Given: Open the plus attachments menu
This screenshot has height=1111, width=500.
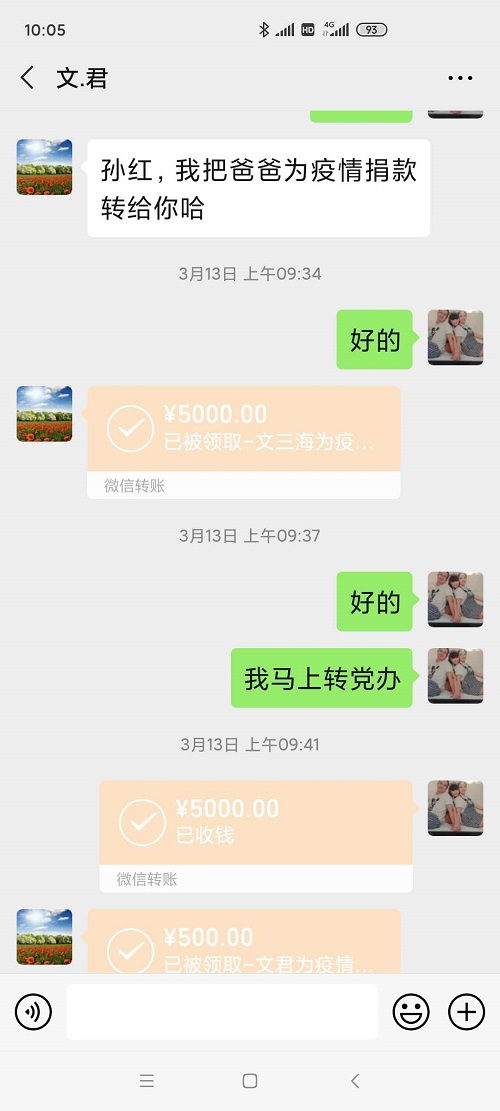Looking at the screenshot, I should pos(467,1011).
